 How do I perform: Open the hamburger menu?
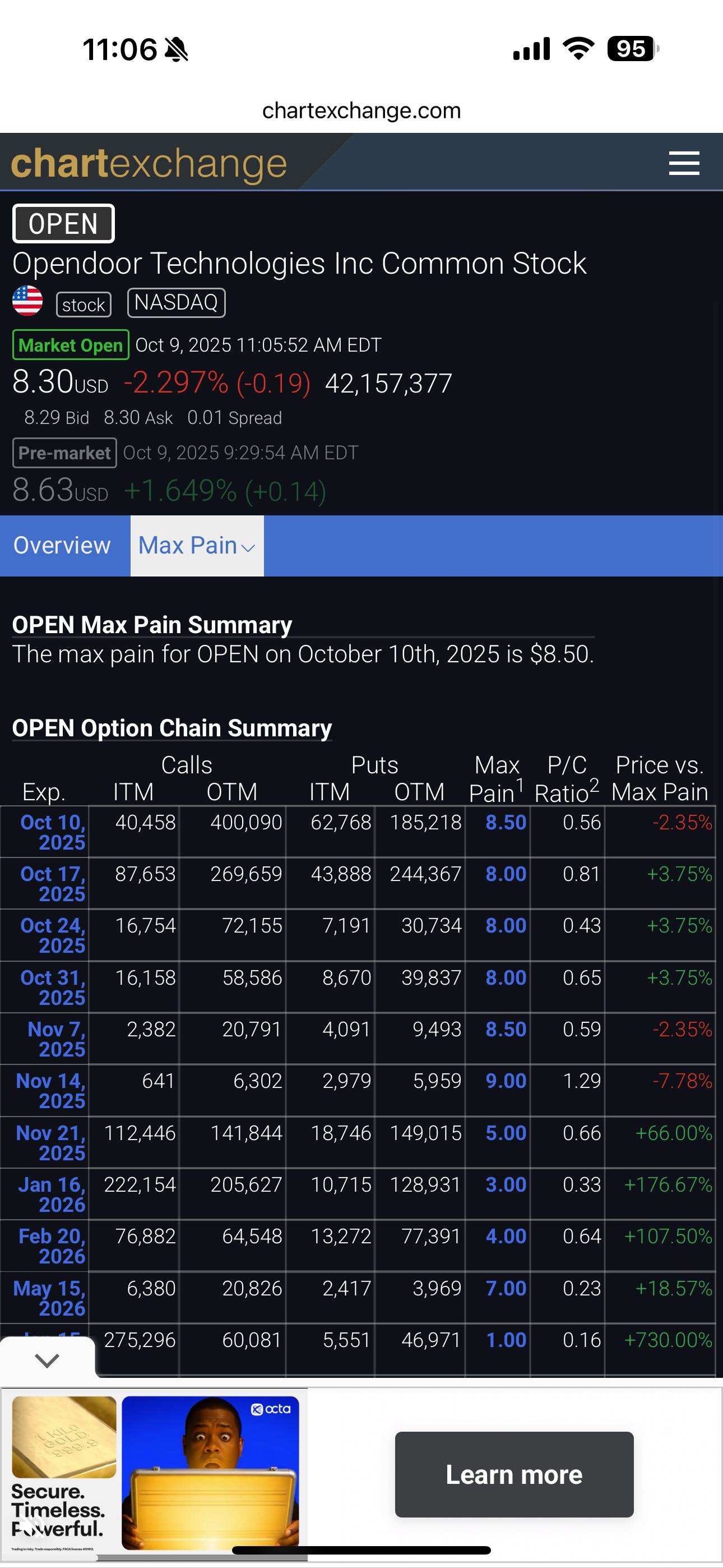click(683, 163)
